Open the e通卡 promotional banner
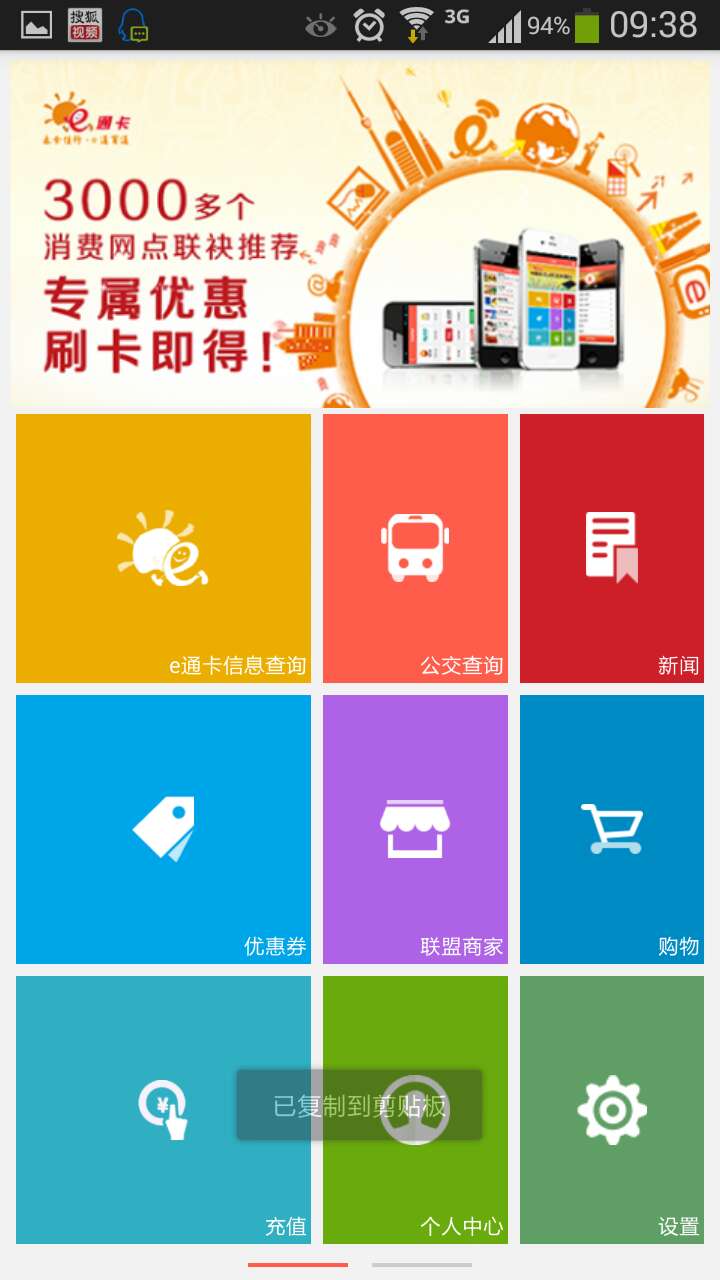Screen dimensions: 720x1280 pos(360,232)
